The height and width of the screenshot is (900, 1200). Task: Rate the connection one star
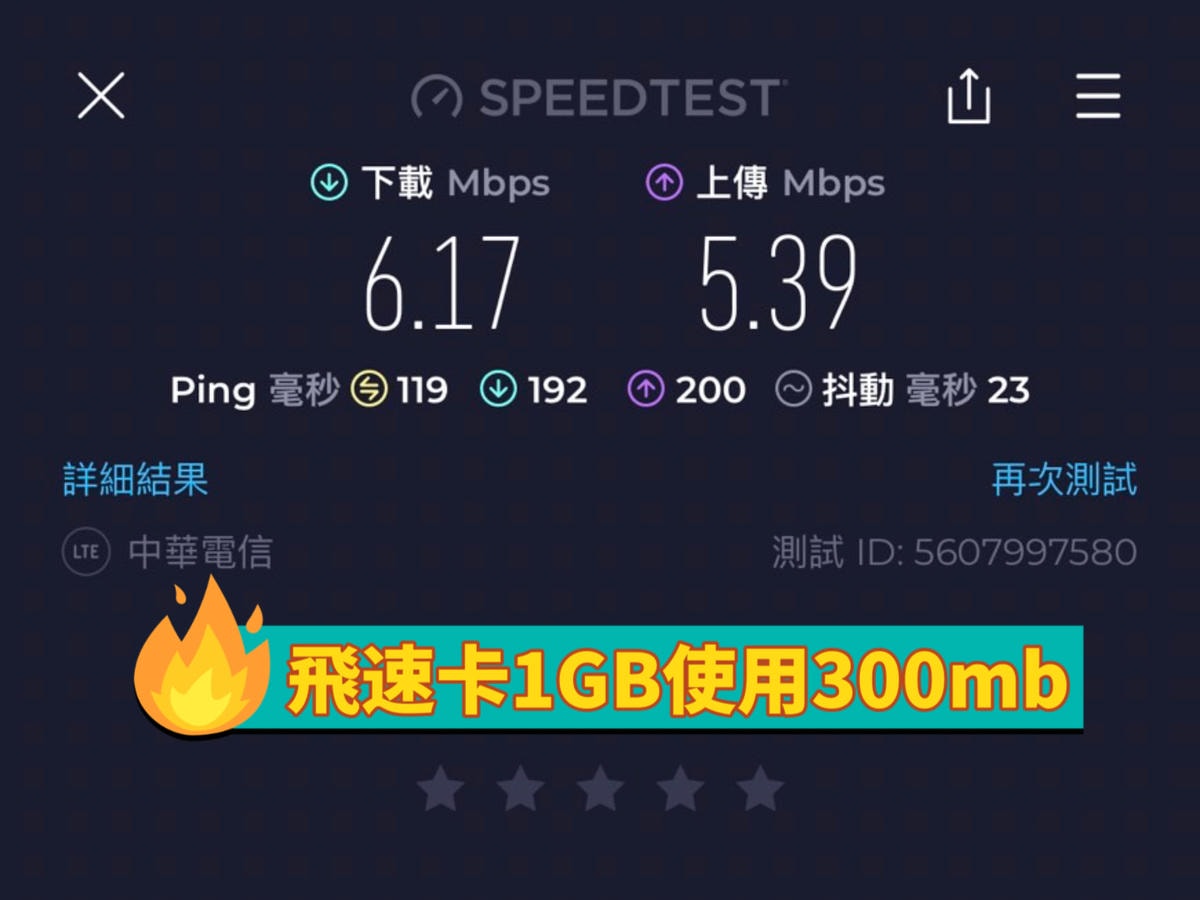point(441,789)
